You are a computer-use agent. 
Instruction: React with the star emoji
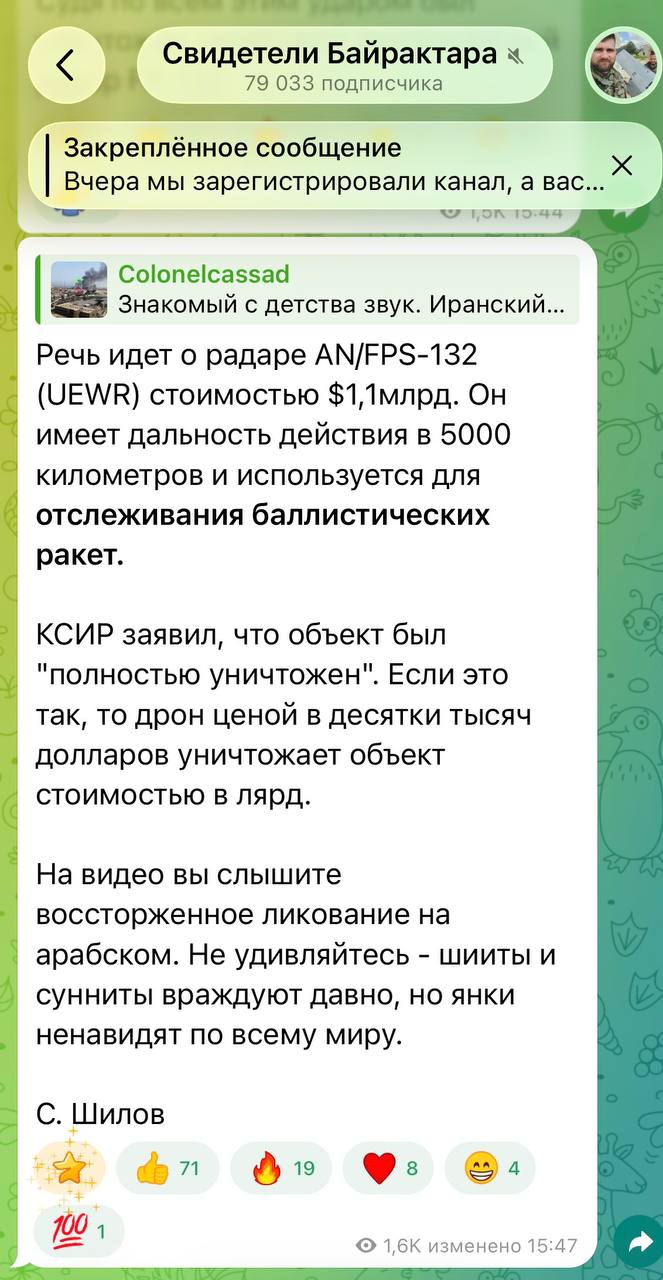pos(69,1168)
